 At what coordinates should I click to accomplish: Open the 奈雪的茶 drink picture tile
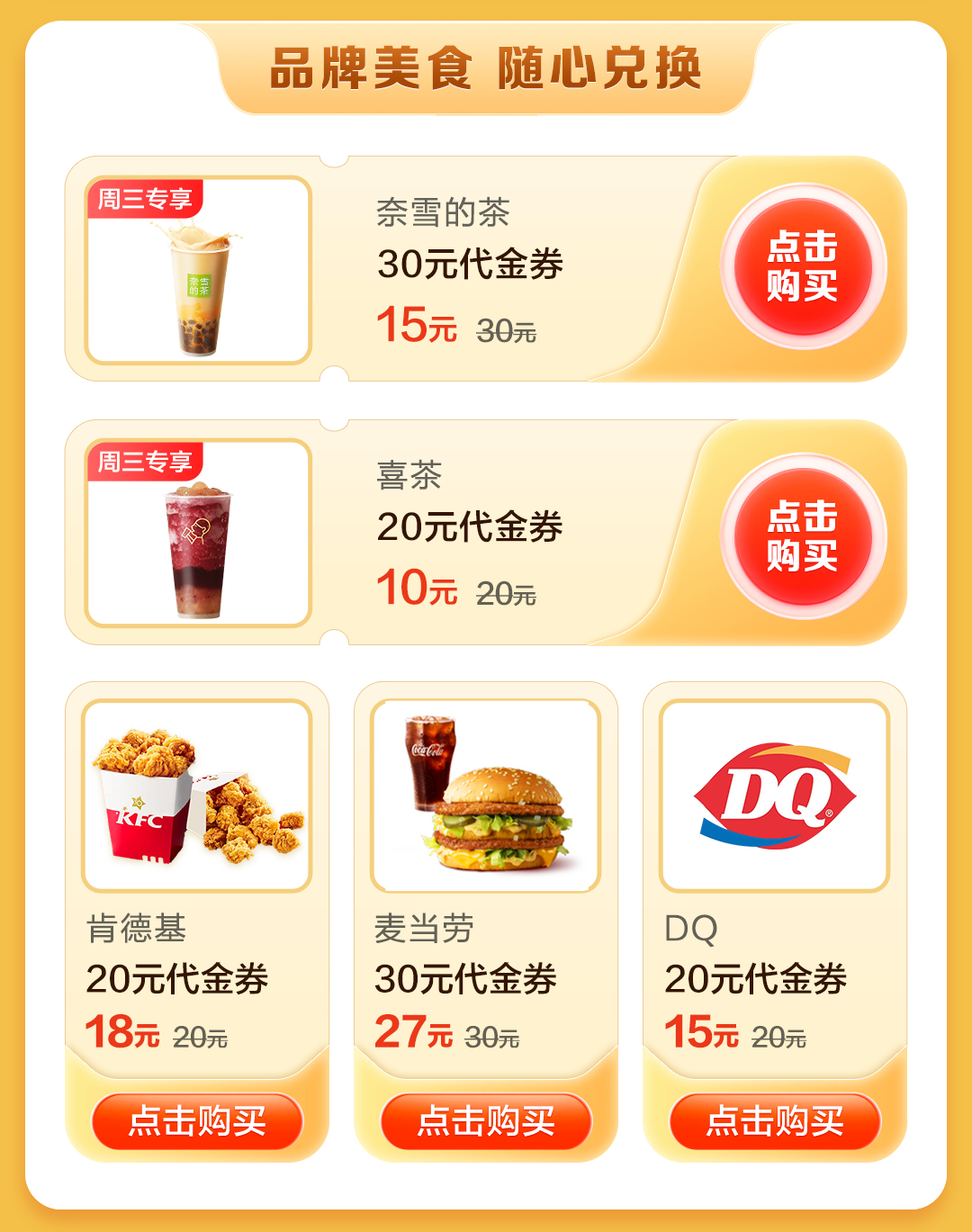coord(198,270)
